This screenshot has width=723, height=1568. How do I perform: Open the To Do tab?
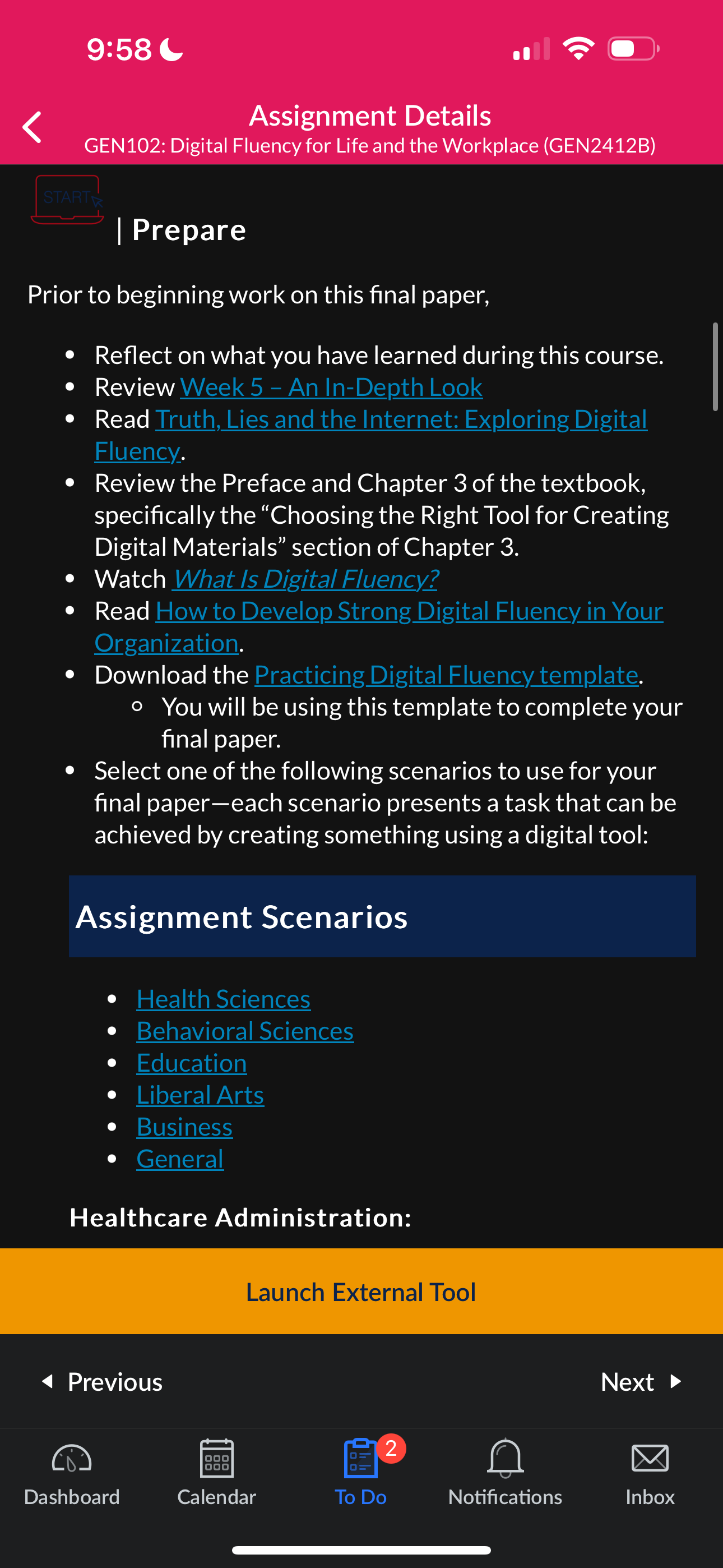pyautogui.click(x=361, y=1473)
